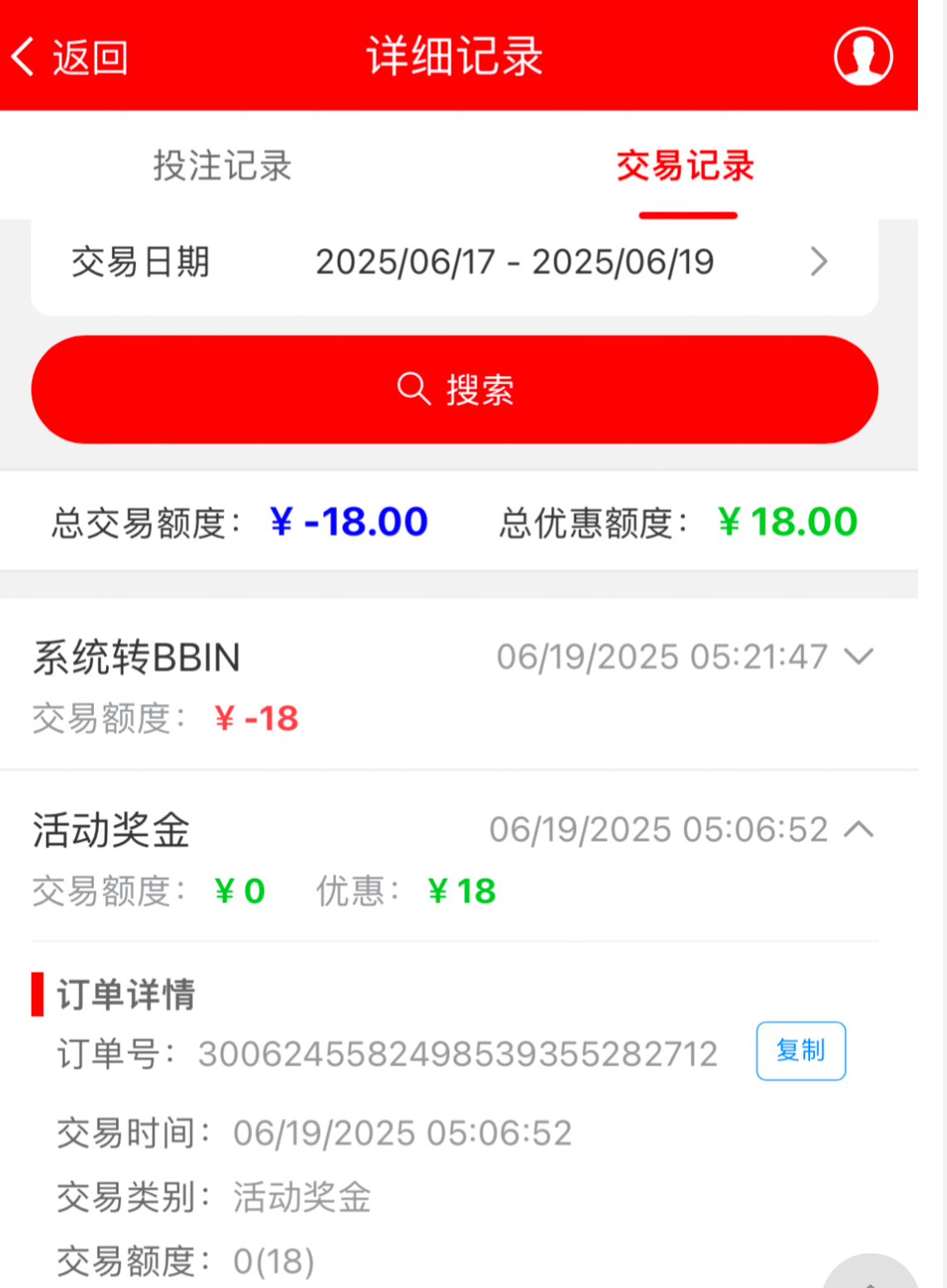Expand the 系统转BBIN transaction details
The image size is (947, 1288).
pyautogui.click(x=858, y=657)
